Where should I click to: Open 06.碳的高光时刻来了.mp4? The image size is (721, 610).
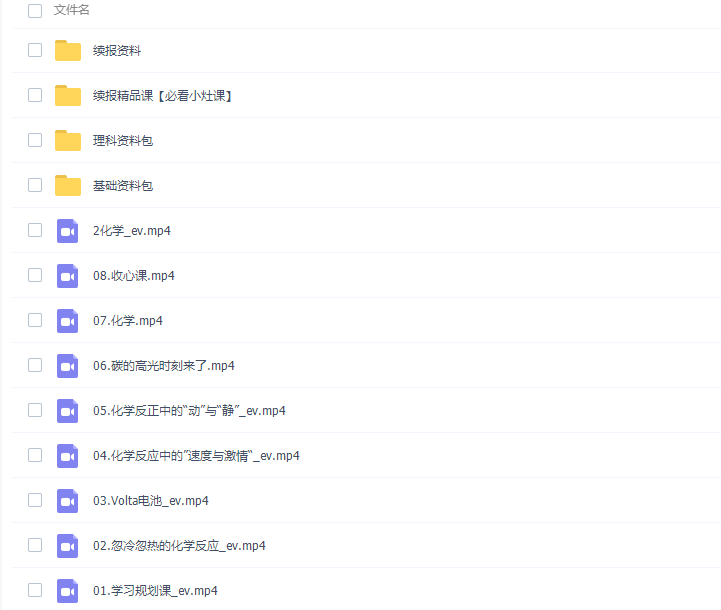(x=163, y=366)
